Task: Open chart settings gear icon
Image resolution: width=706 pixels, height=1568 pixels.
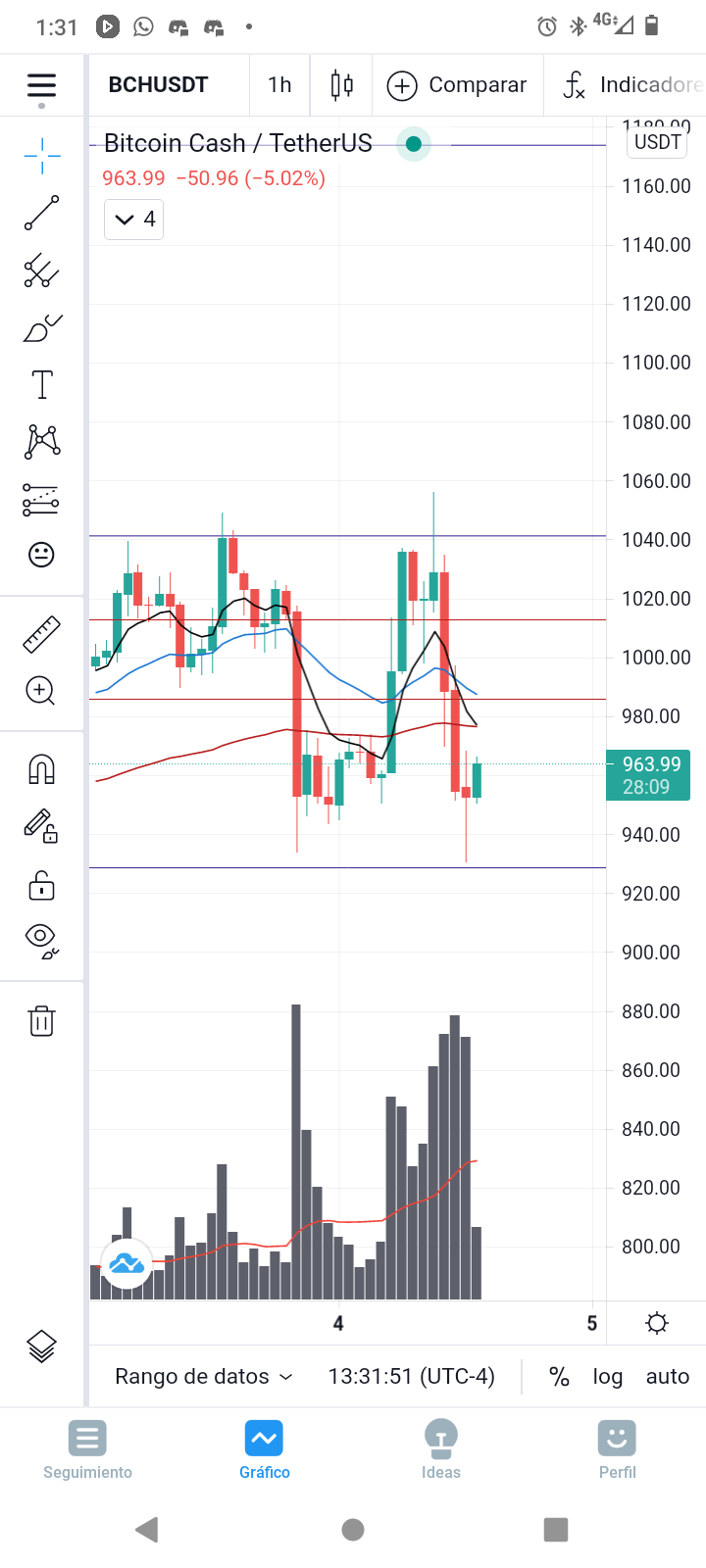Action: (x=657, y=1324)
